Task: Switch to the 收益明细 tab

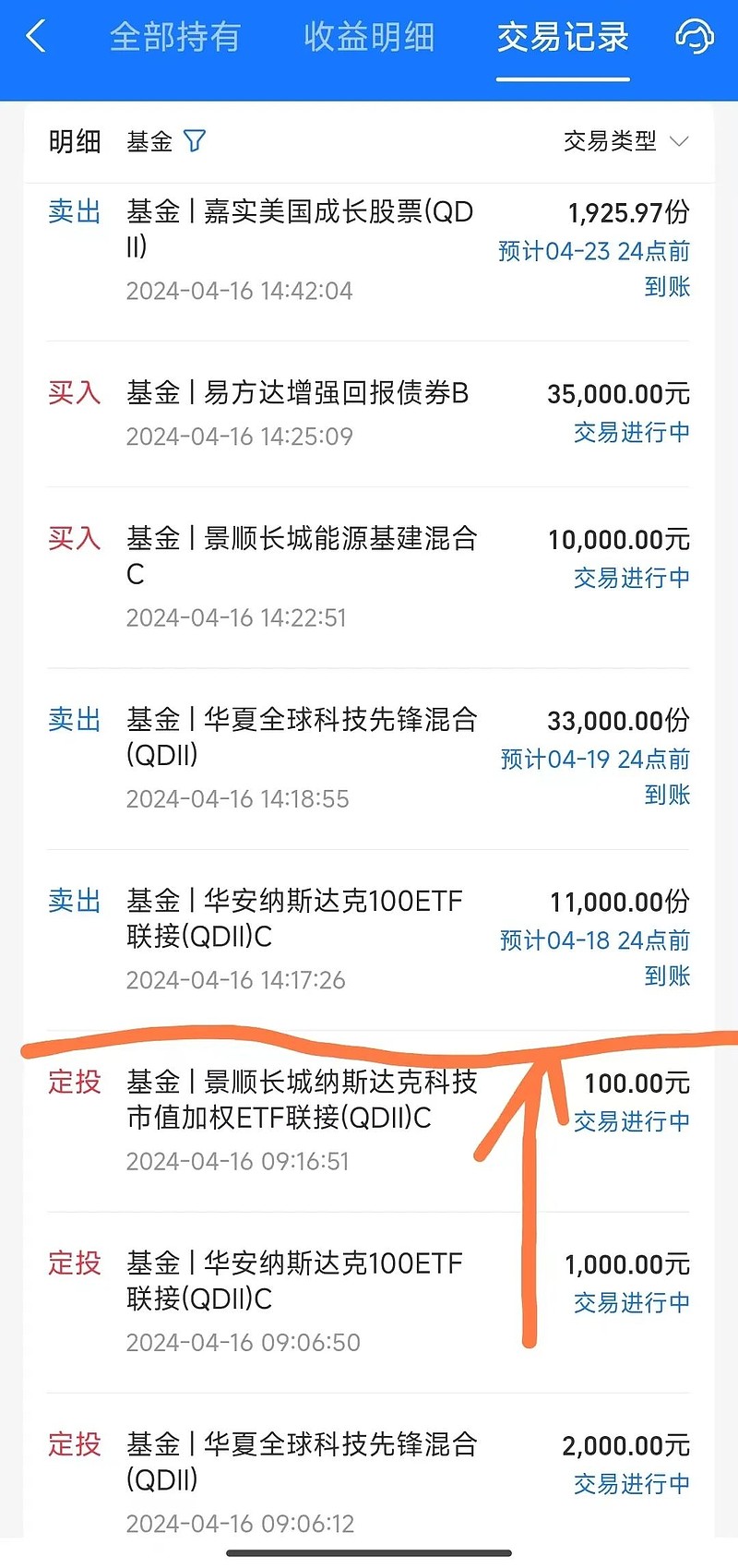Action: (x=367, y=37)
